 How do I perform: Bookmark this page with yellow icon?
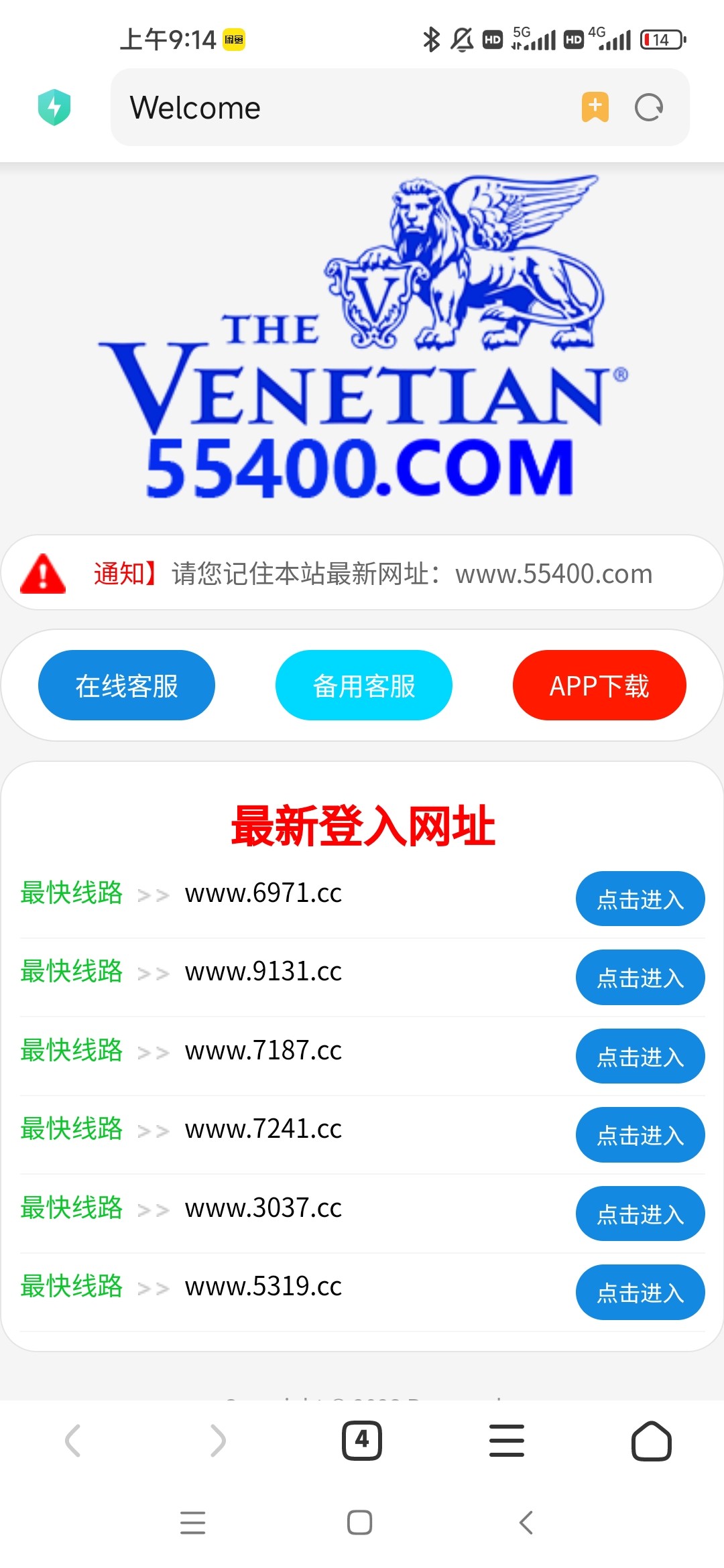point(595,107)
